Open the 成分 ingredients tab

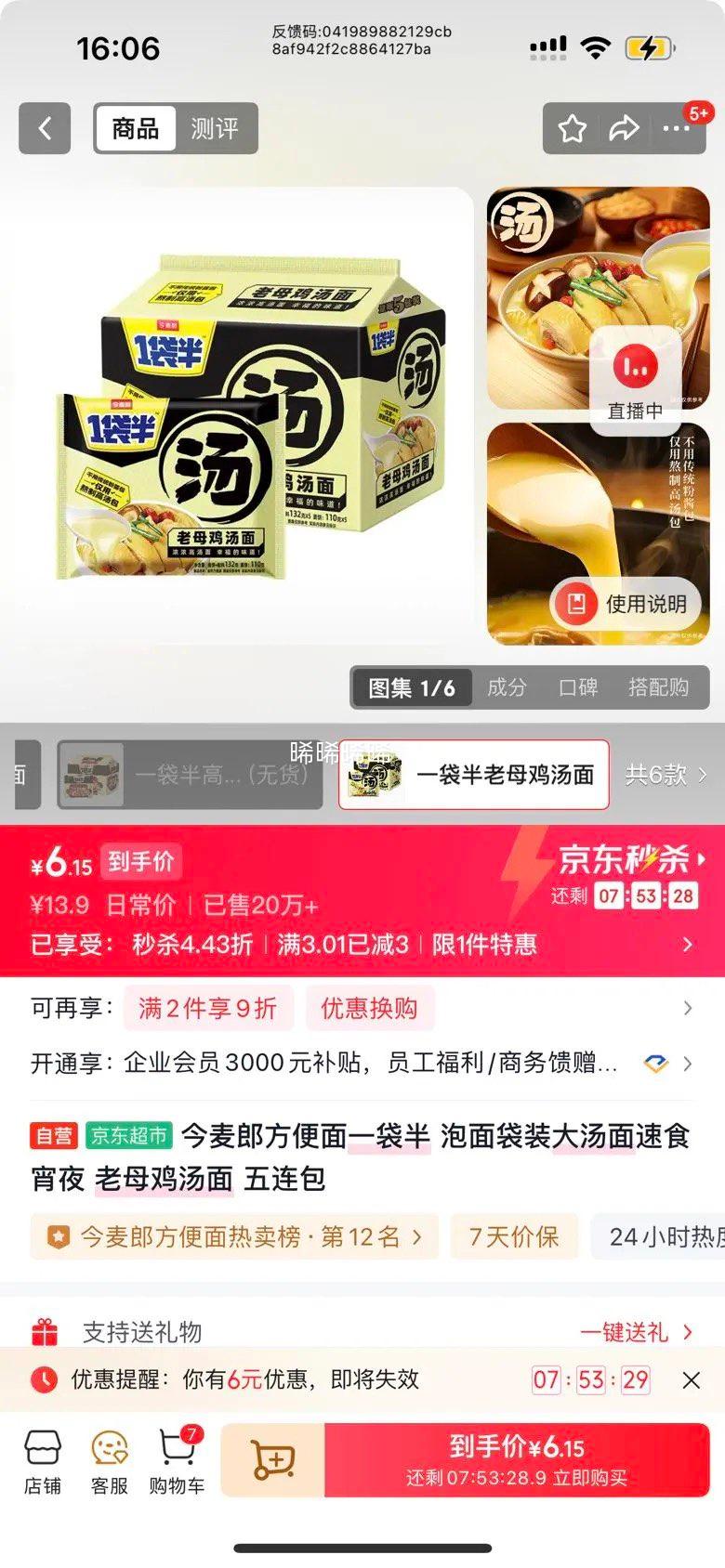point(507,688)
